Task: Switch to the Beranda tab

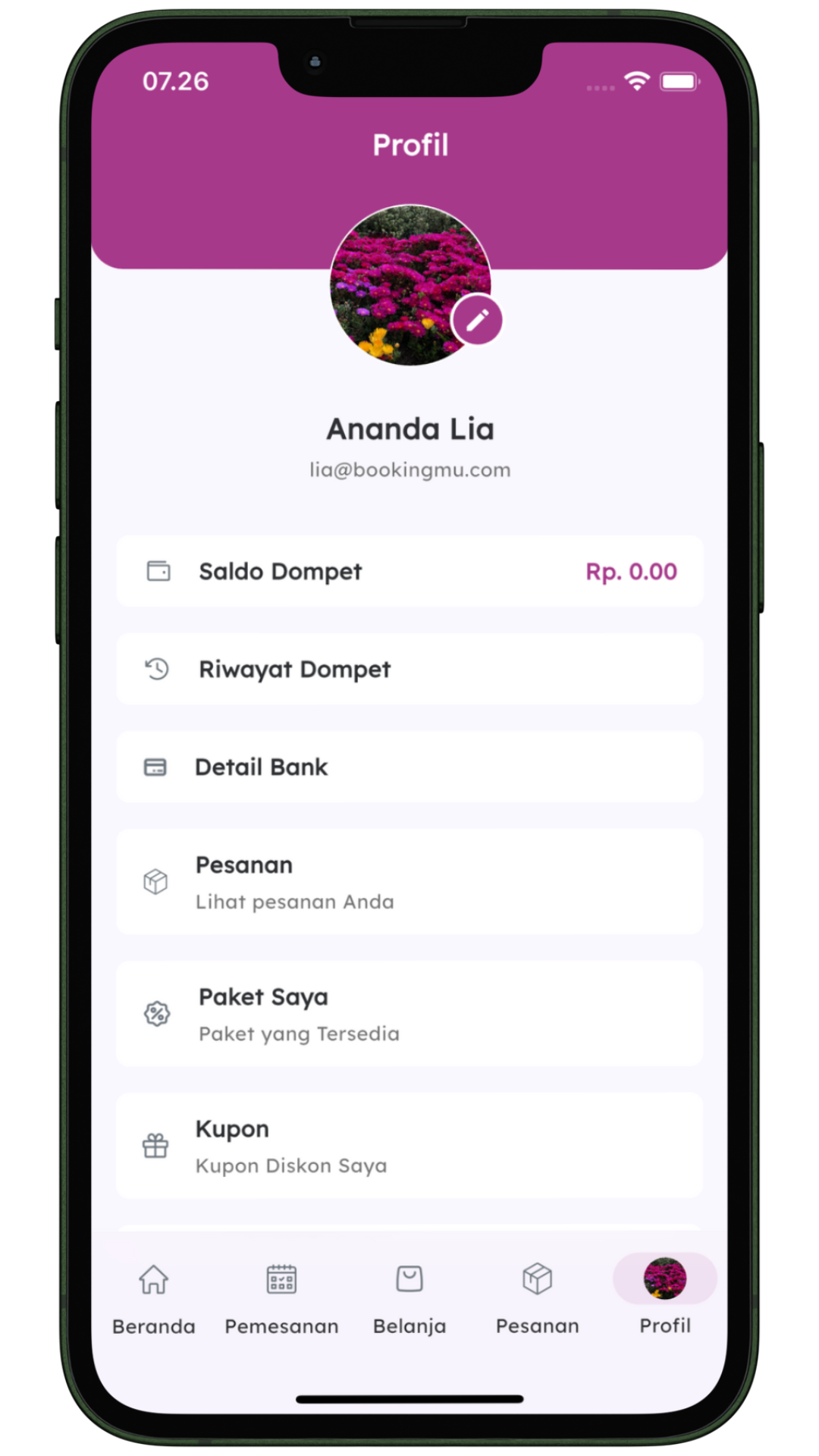Action: point(154,1297)
